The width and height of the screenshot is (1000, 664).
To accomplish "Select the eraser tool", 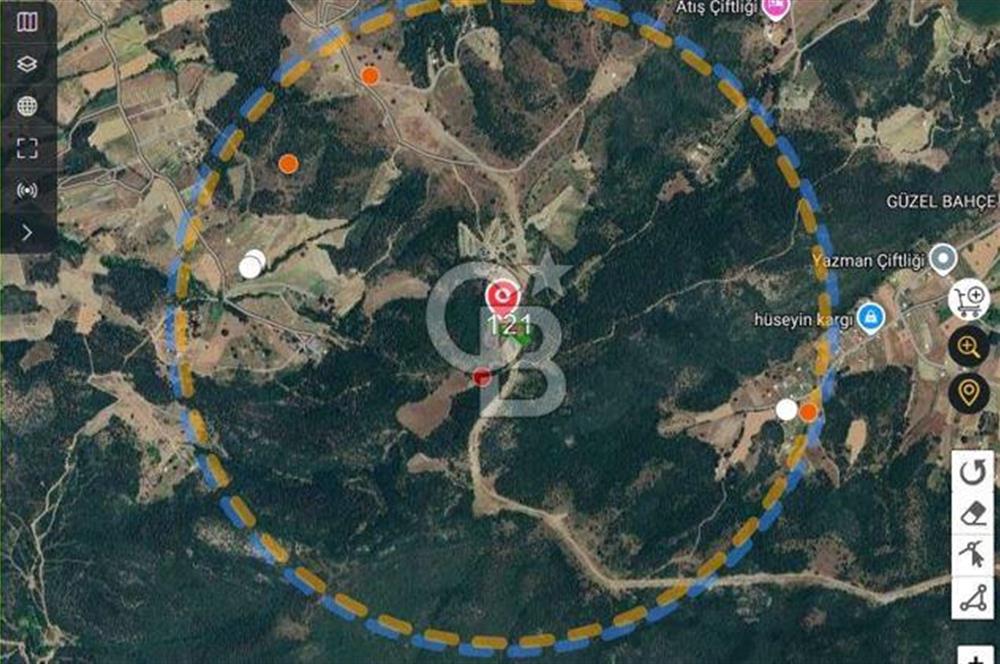I will [973, 514].
